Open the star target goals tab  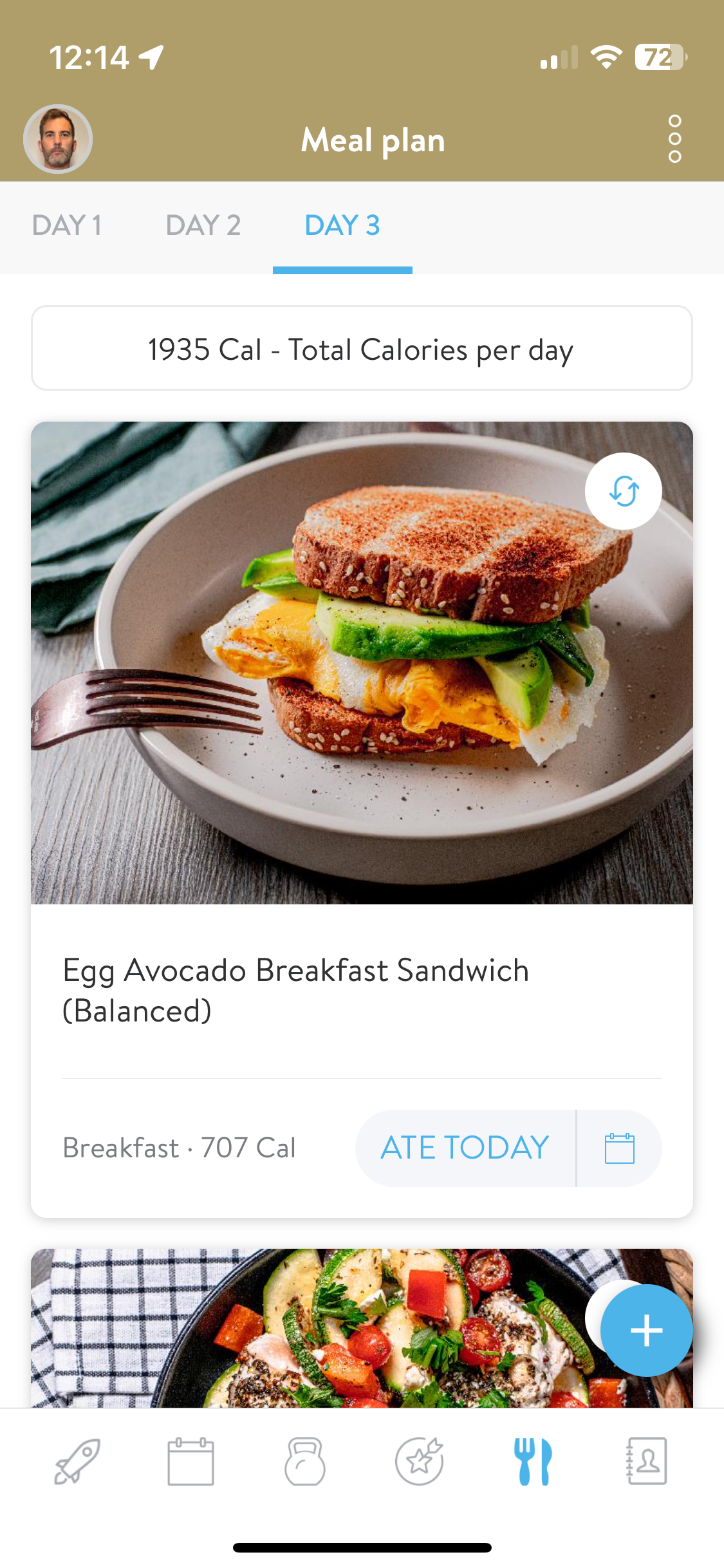(x=420, y=1461)
